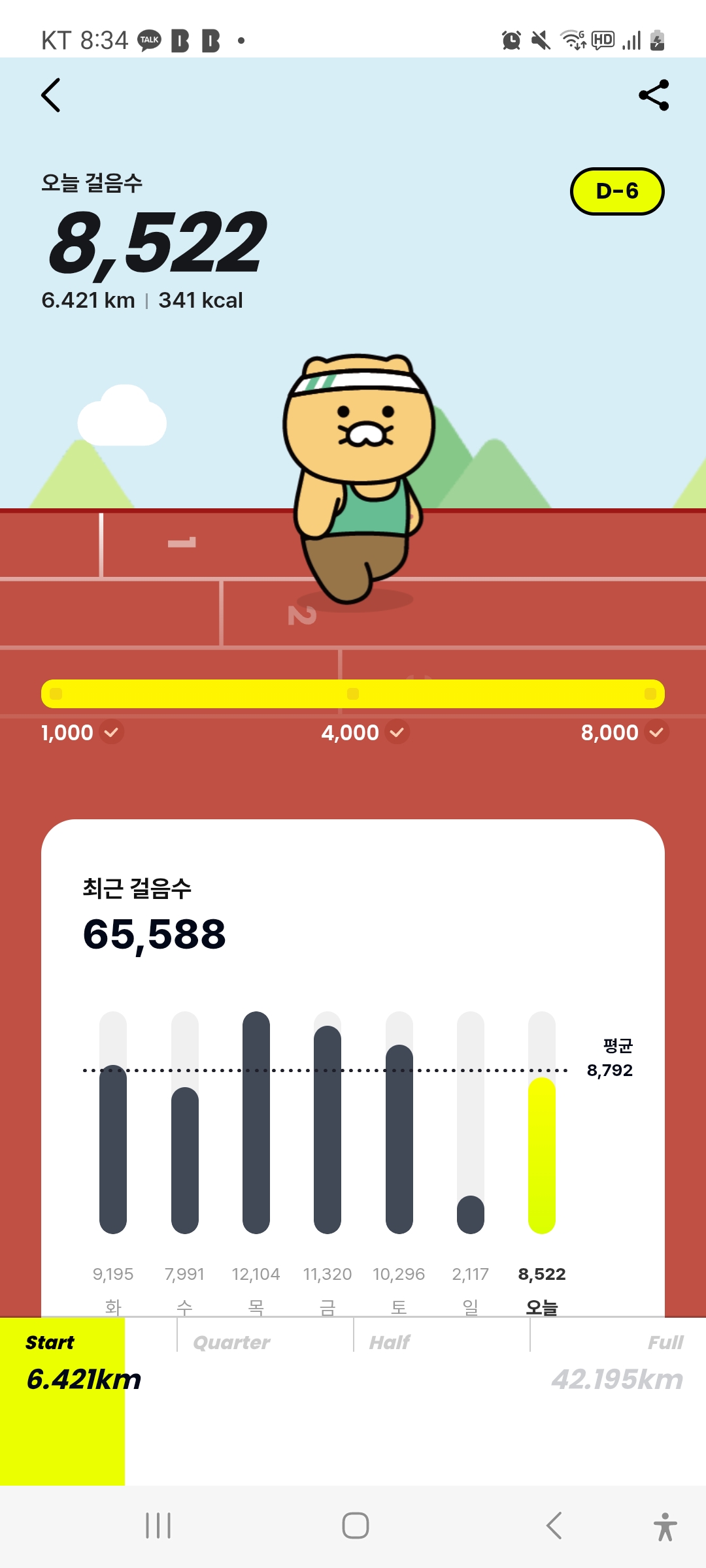Open the accessibility shortcut button
706x1568 pixels.
[x=665, y=1527]
